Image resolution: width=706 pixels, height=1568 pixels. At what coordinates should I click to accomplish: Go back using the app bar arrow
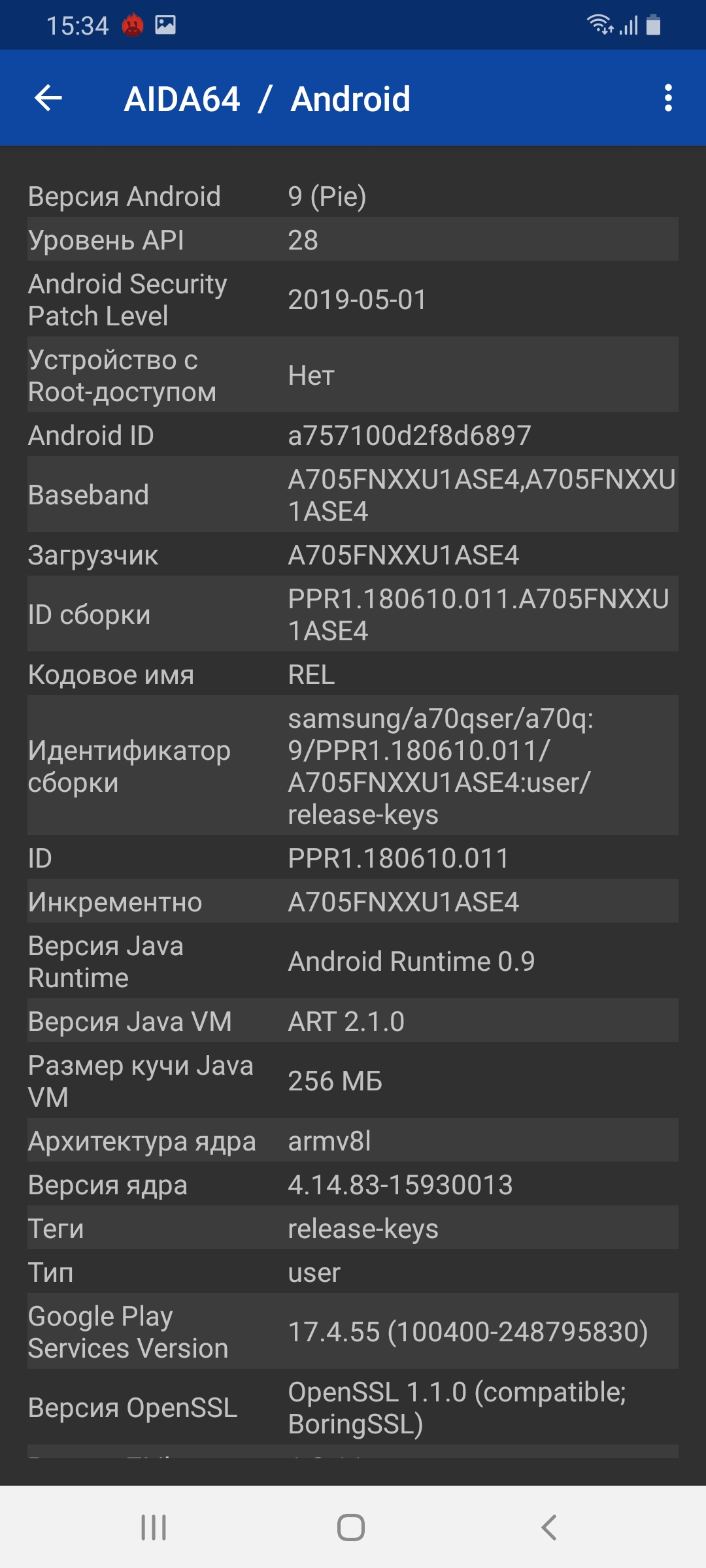48,98
